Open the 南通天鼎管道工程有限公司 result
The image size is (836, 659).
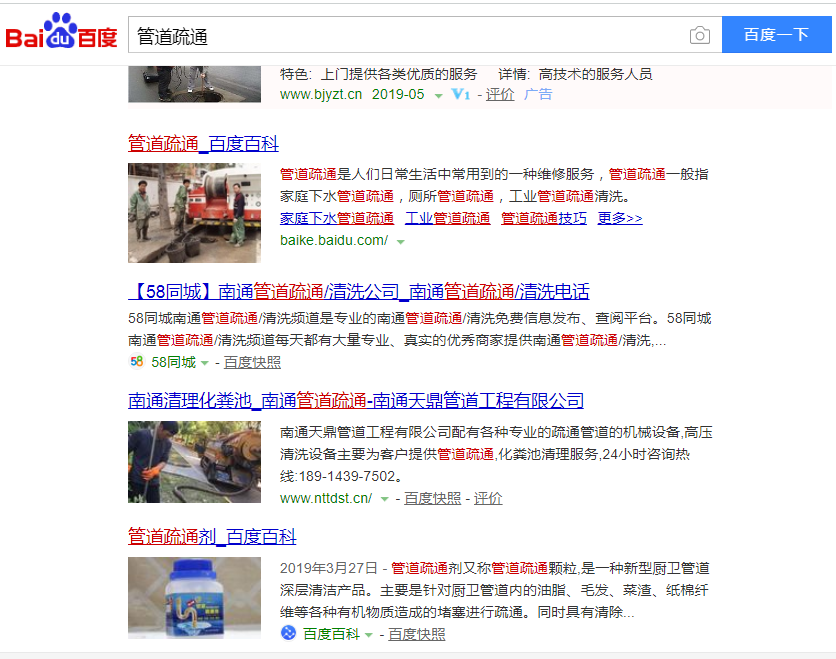[356, 401]
